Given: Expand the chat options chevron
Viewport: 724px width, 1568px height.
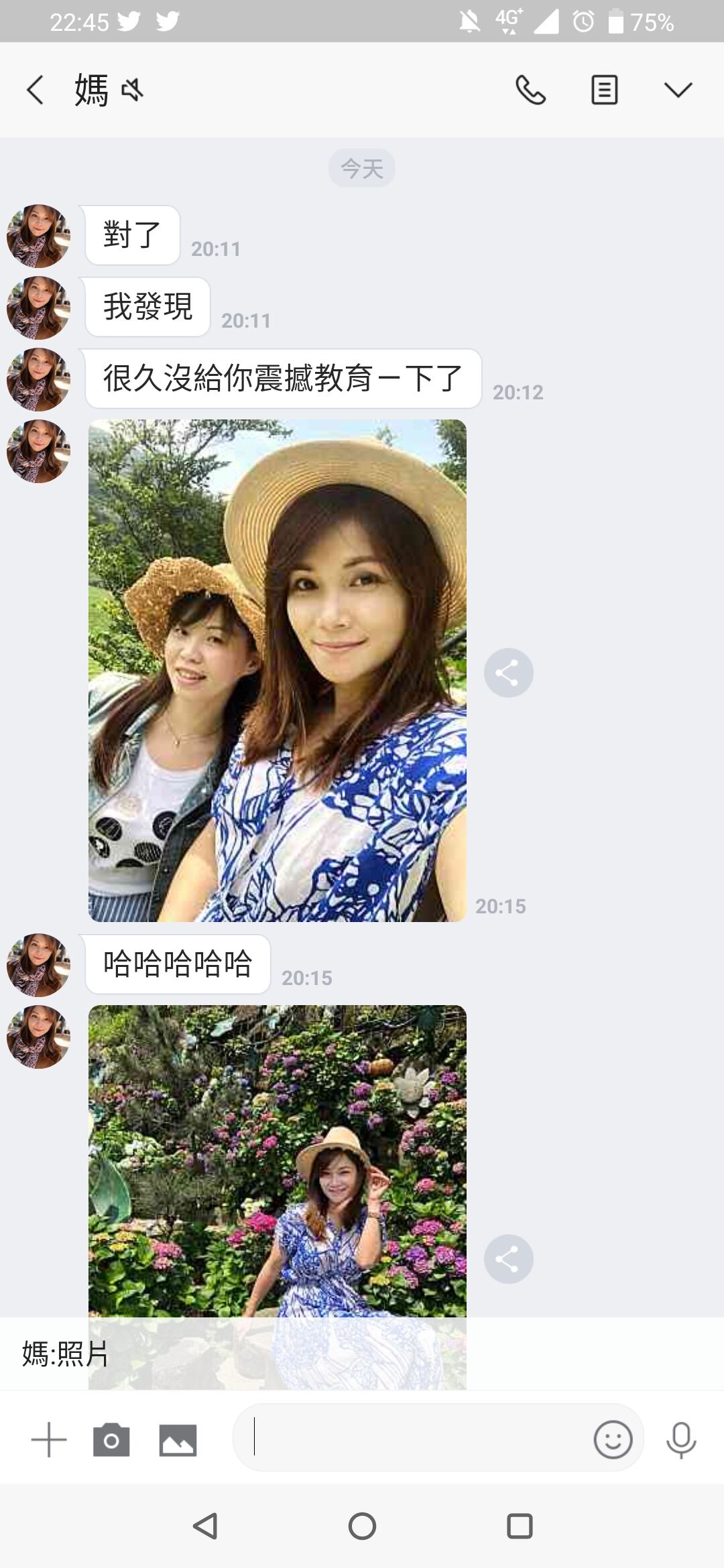Looking at the screenshot, I should pyautogui.click(x=678, y=90).
